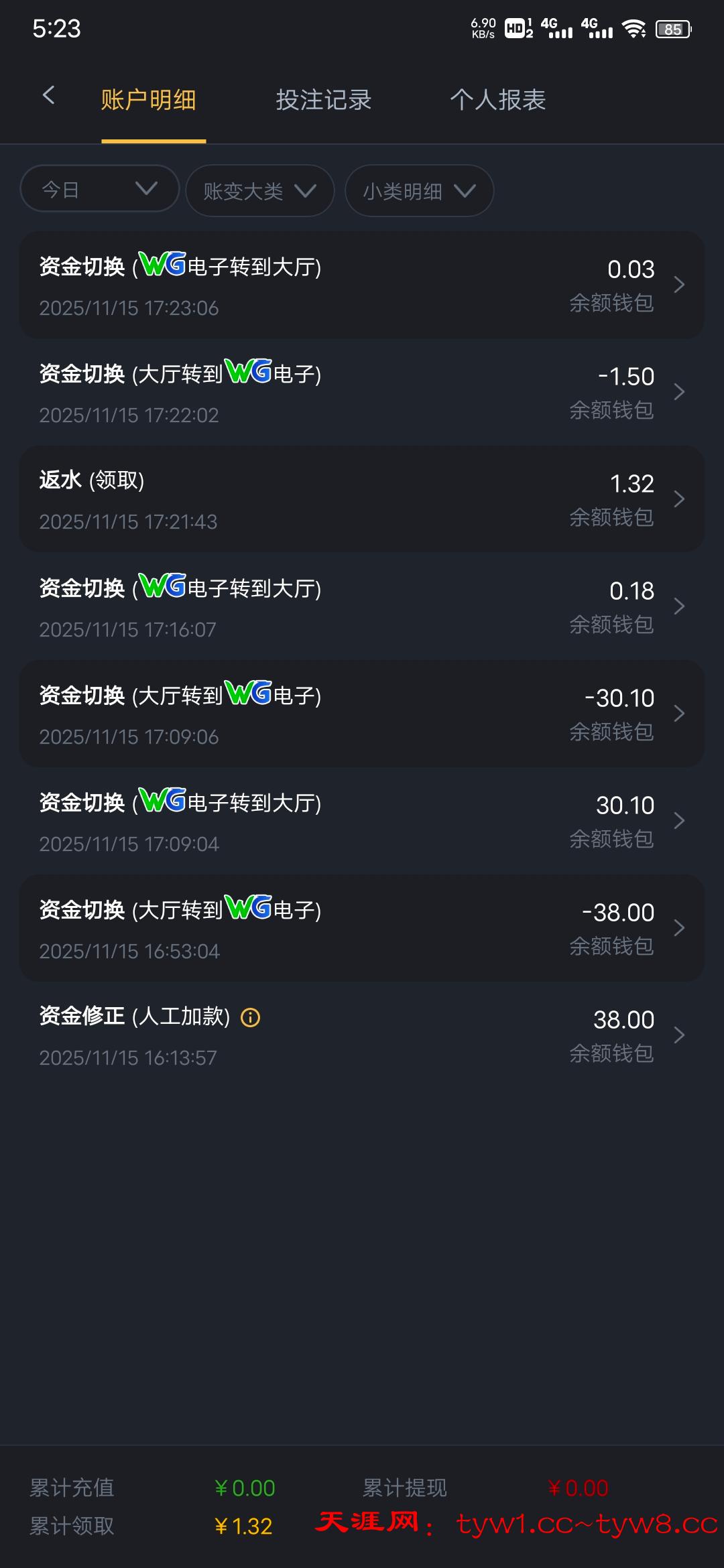Open the -30.10 transfer at 17:09:06
The width and height of the screenshot is (724, 1568).
(362, 714)
